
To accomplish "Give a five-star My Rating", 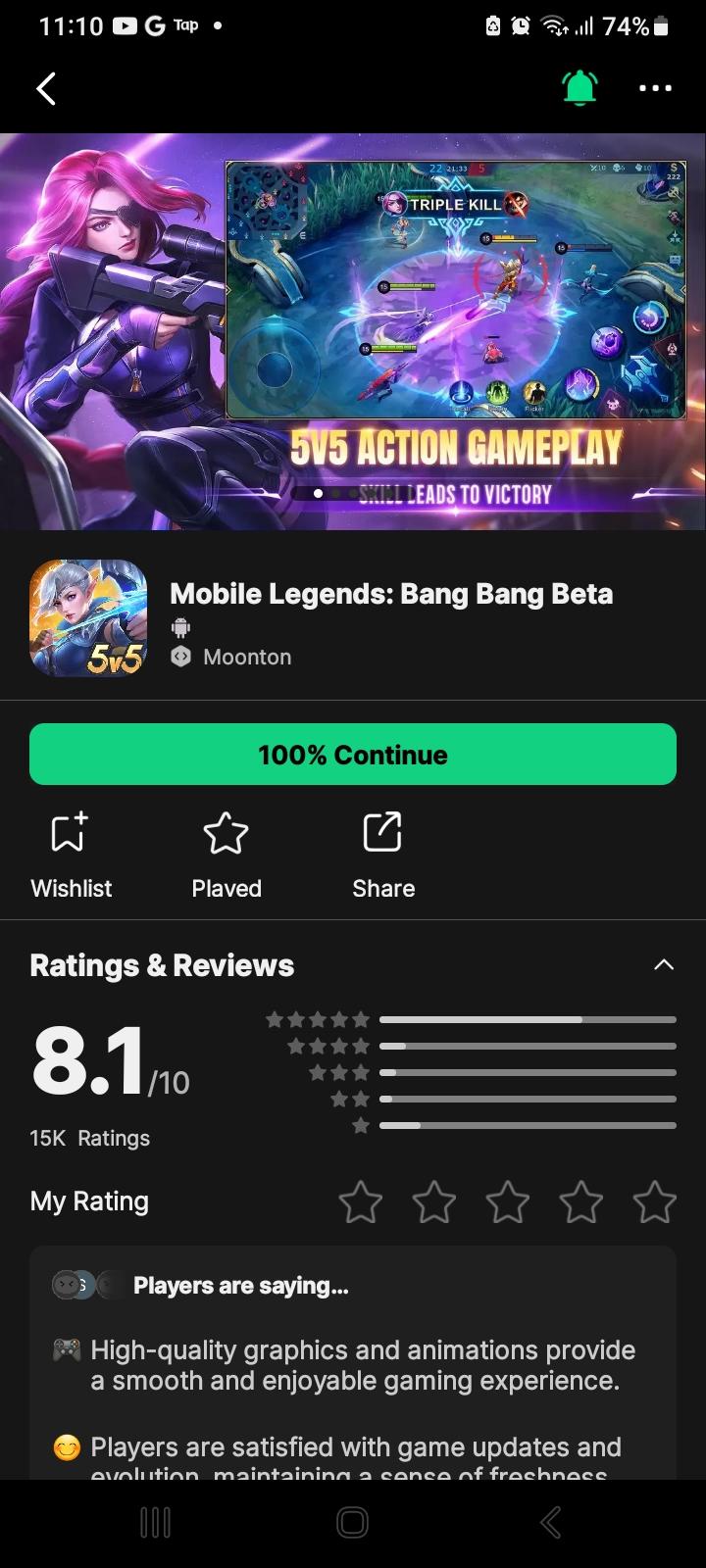I will coord(654,1201).
